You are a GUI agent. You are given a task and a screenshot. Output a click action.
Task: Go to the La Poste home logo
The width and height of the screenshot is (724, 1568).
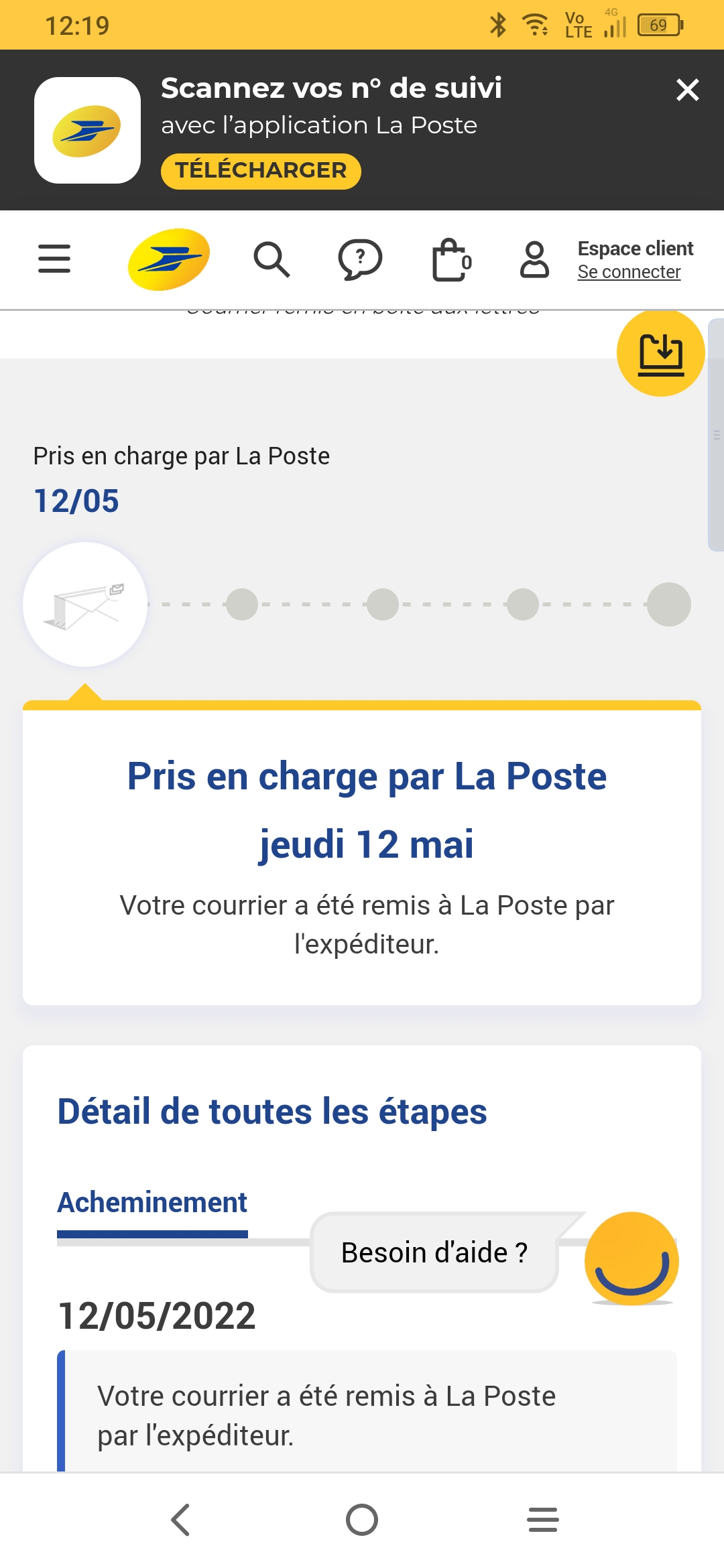169,259
